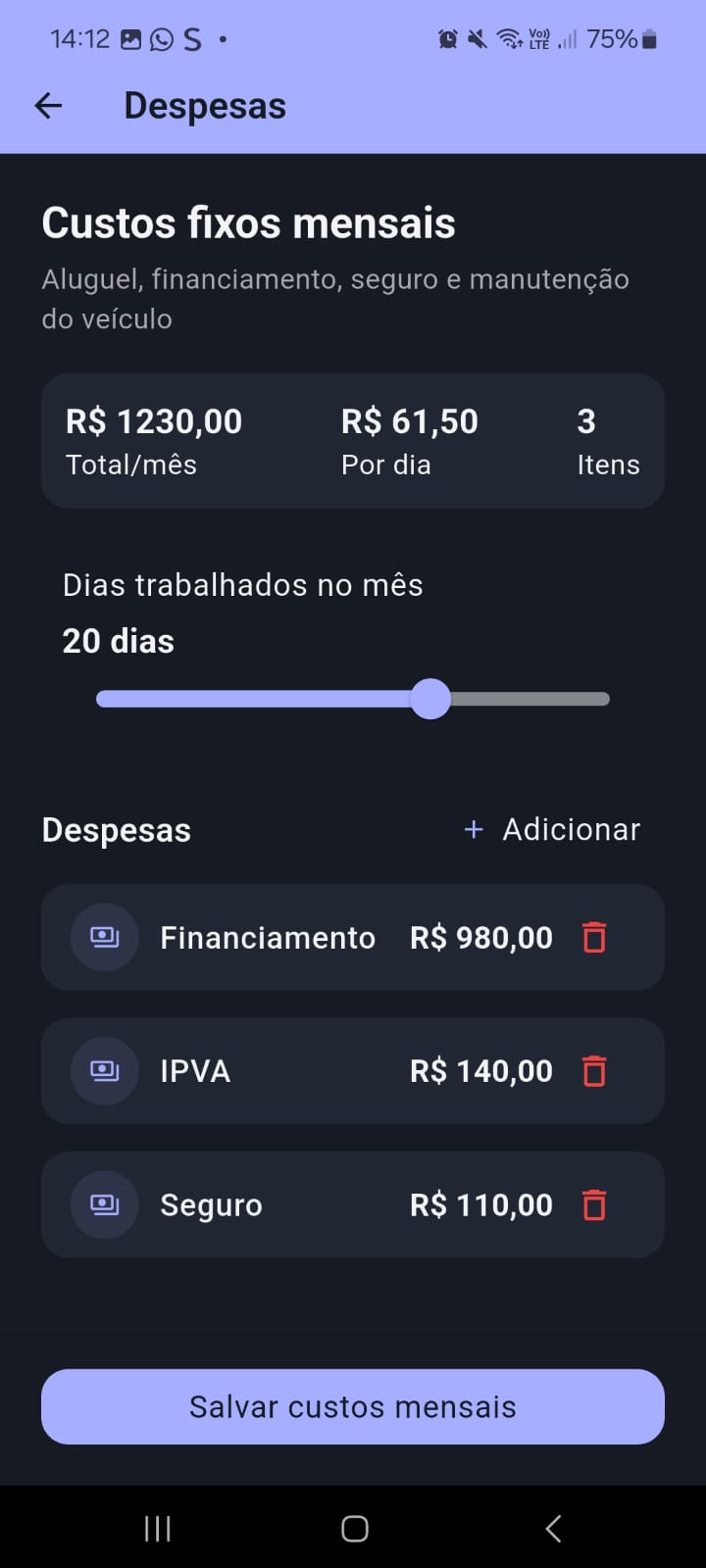Screen dimensions: 706x1568
Task: Tap the back arrow in the Despesas header
Action: pos(47,105)
